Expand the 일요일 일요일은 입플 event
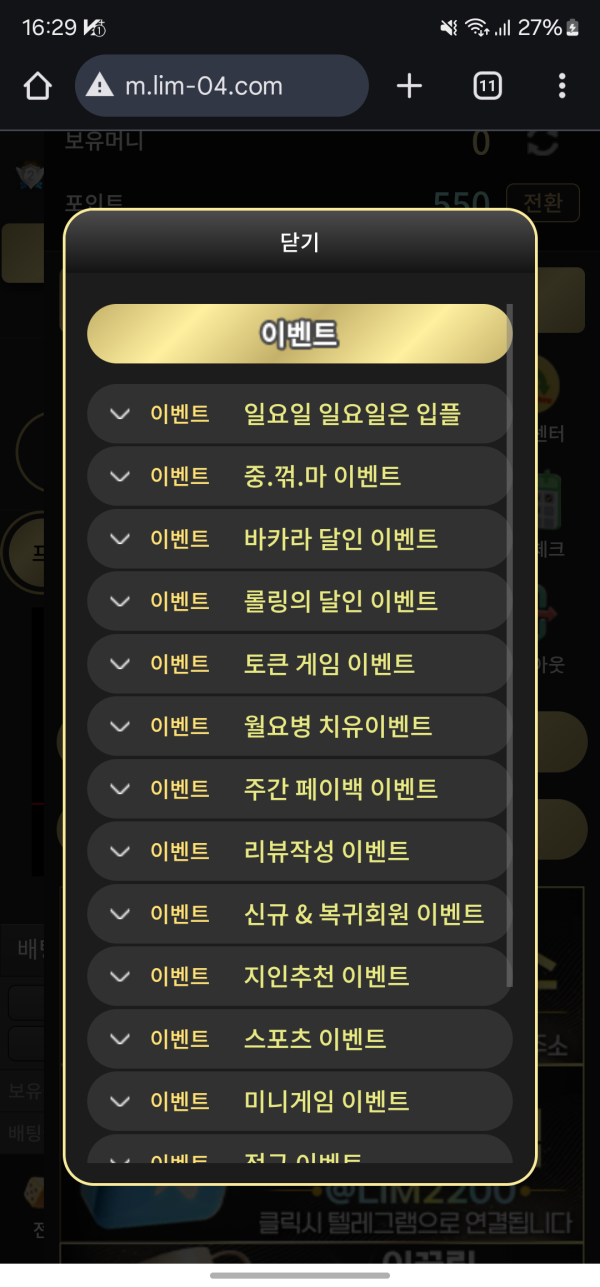600x1287 pixels. click(299, 414)
